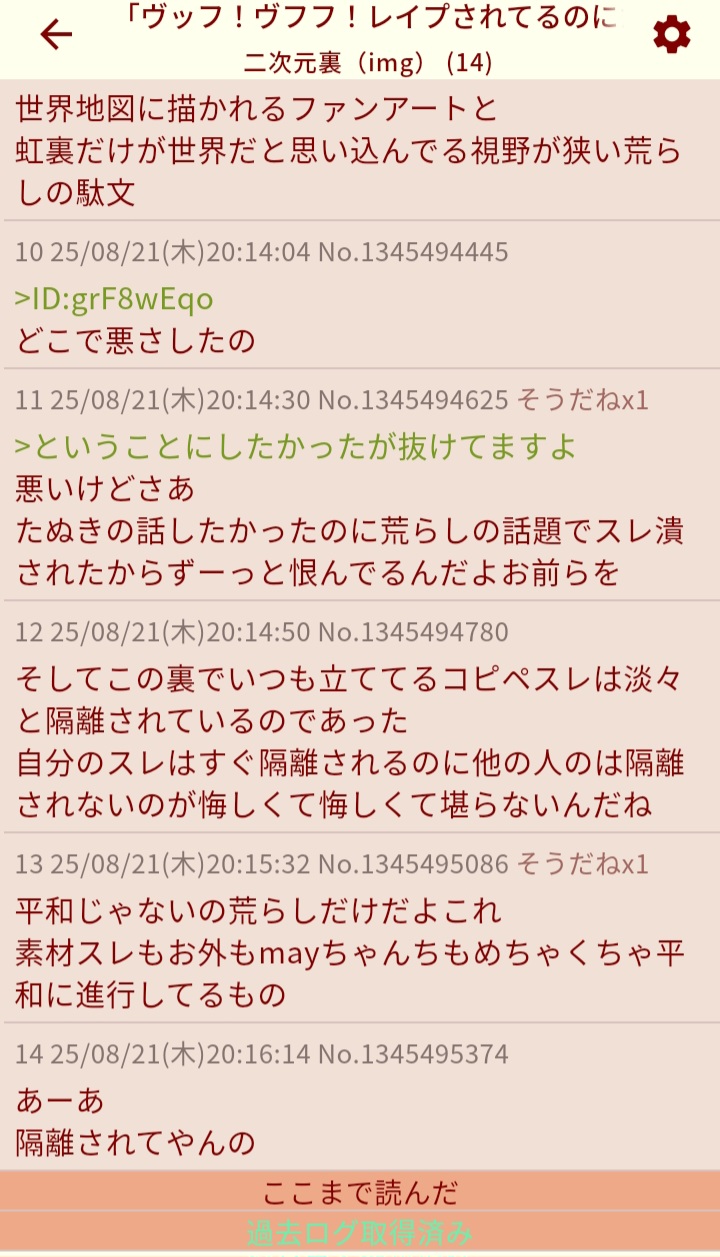Tap そうだねx1 on post 11
The image size is (720, 1257).
tap(582, 401)
